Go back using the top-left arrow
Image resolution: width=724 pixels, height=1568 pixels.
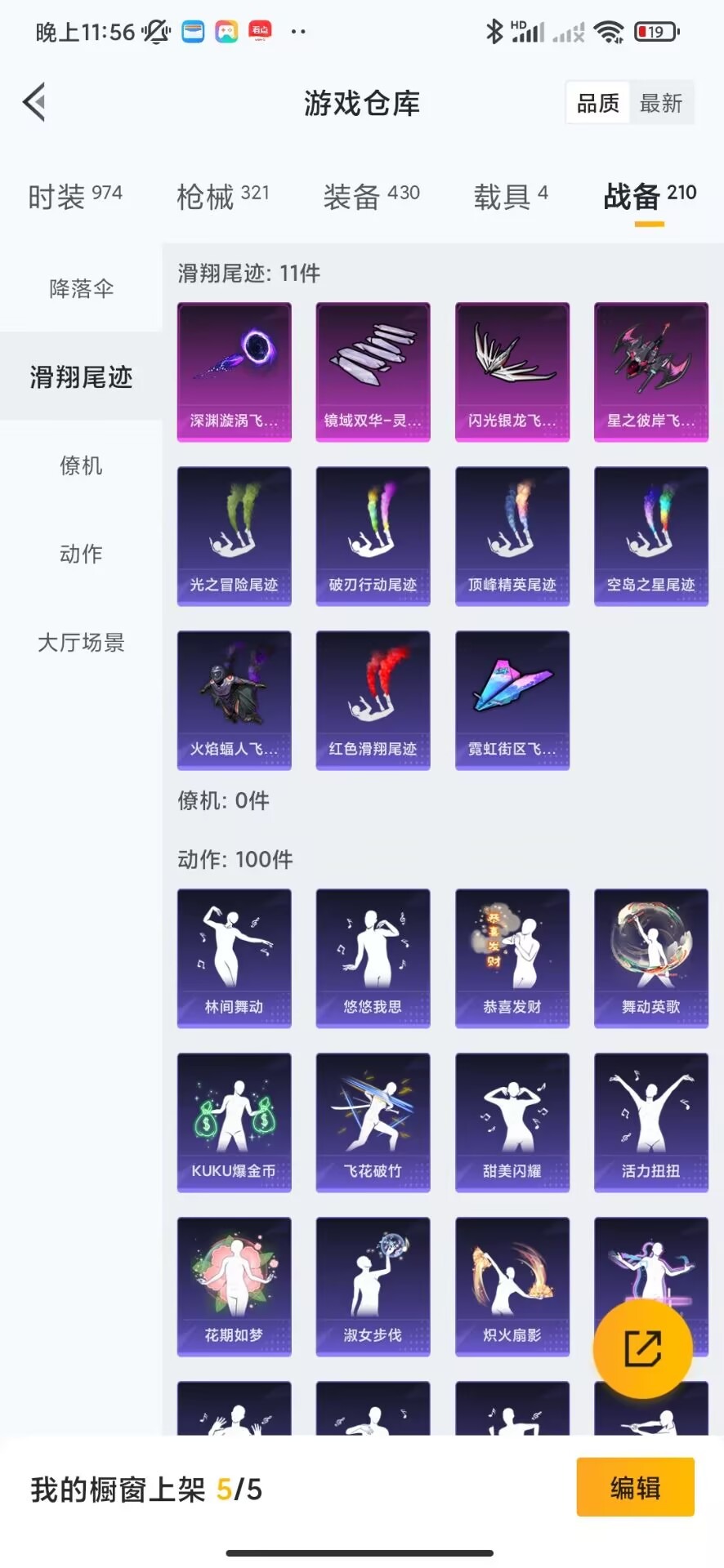(34, 103)
